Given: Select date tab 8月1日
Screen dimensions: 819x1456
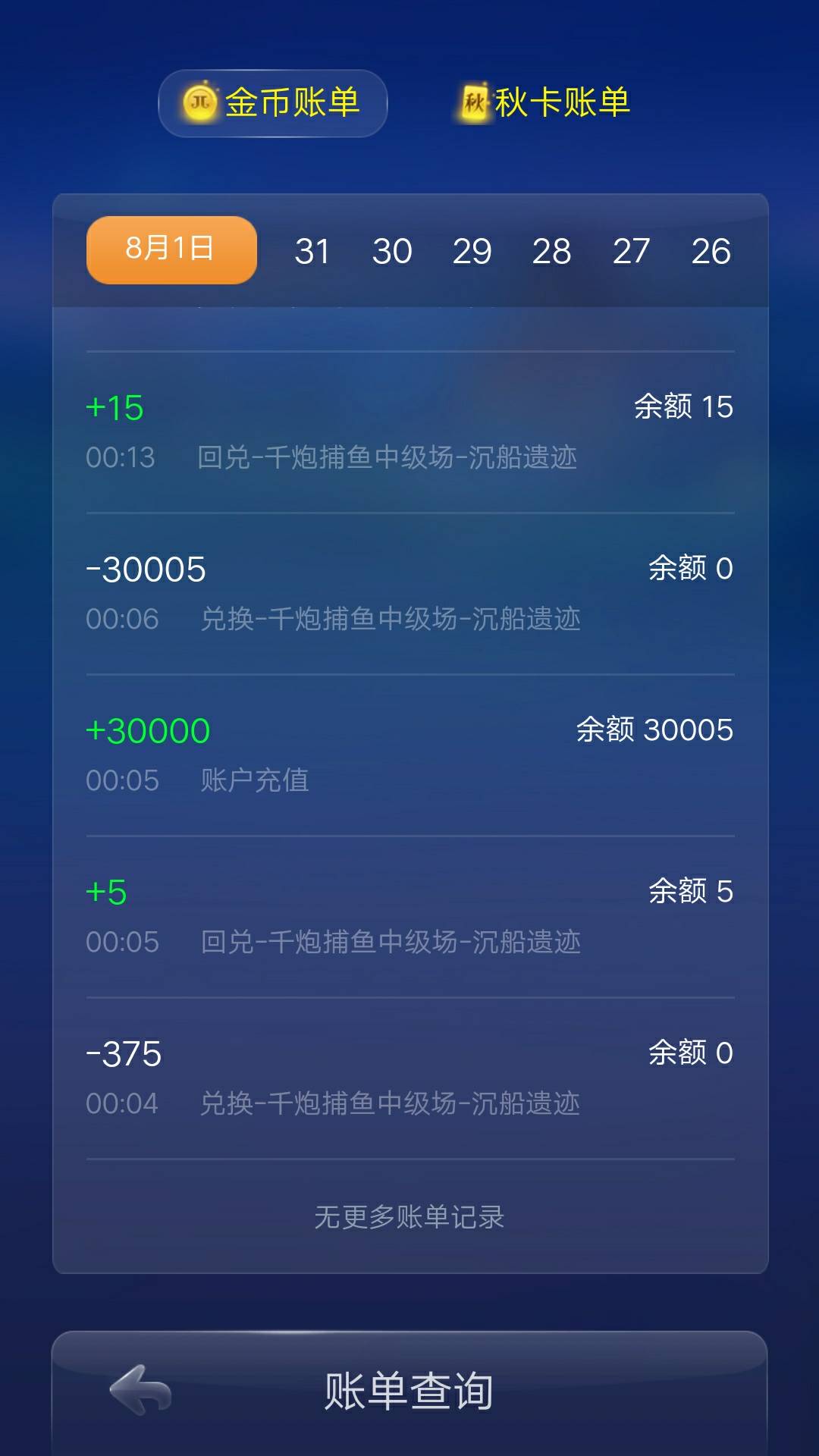Looking at the screenshot, I should pos(169,249).
